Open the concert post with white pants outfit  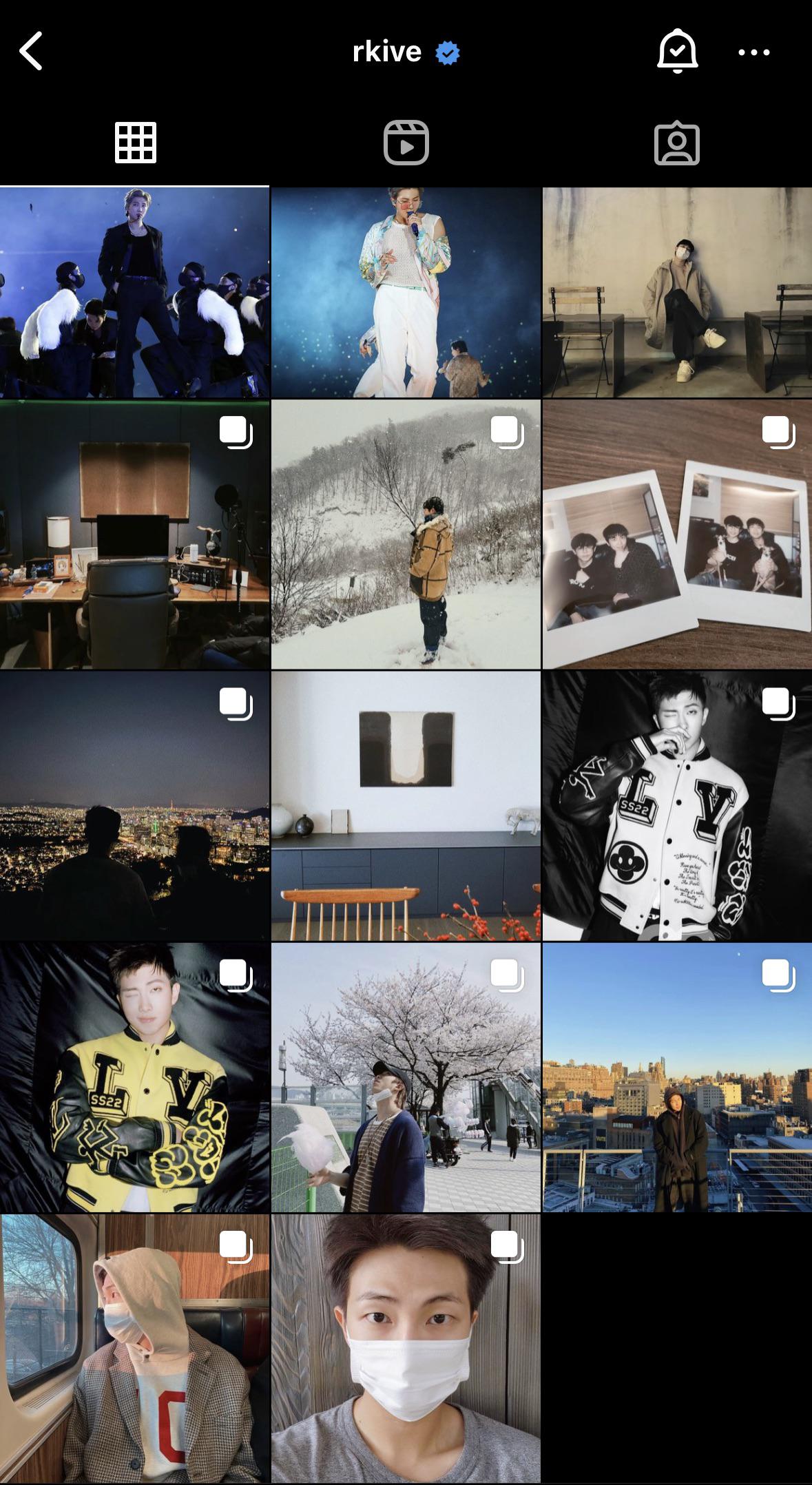[x=406, y=292]
